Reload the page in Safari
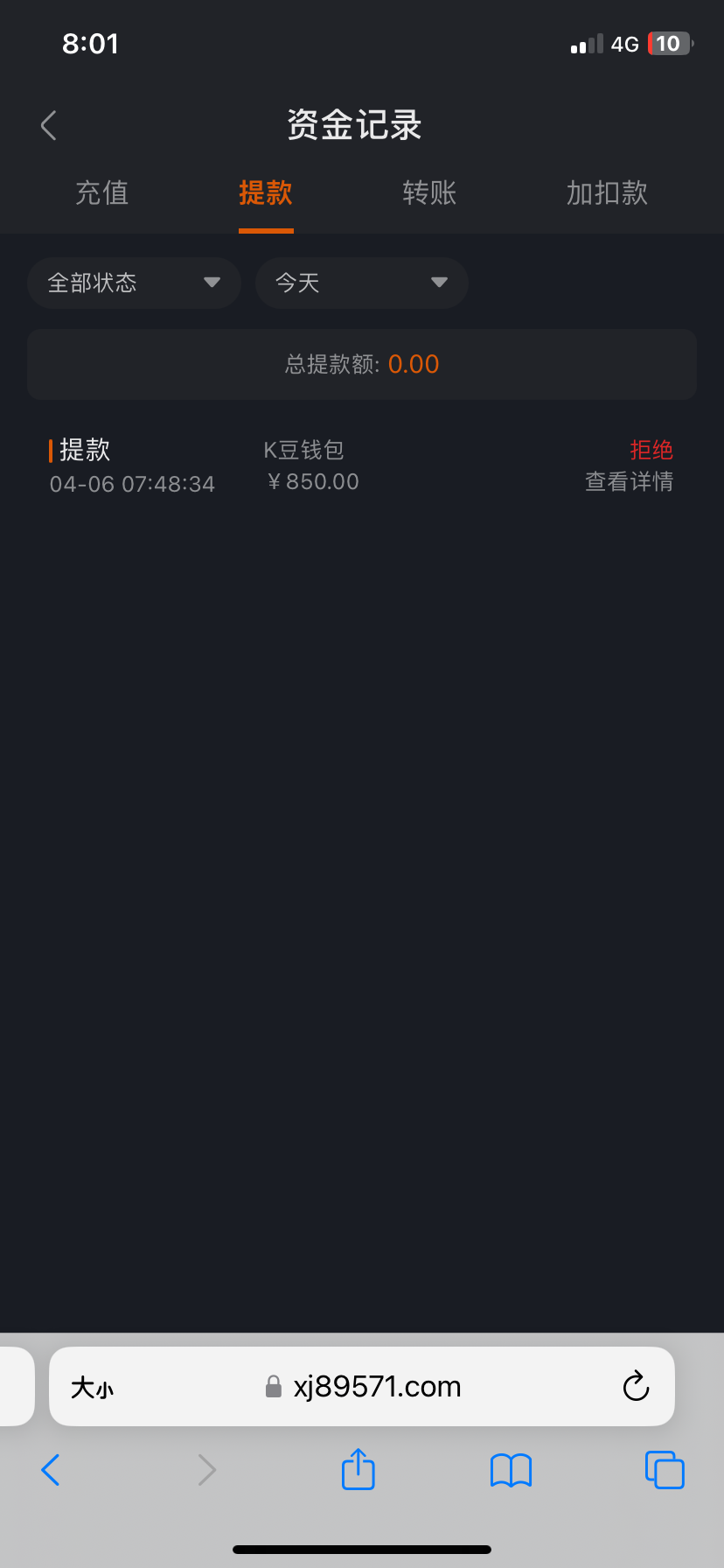The image size is (724, 1568). pos(636,1387)
